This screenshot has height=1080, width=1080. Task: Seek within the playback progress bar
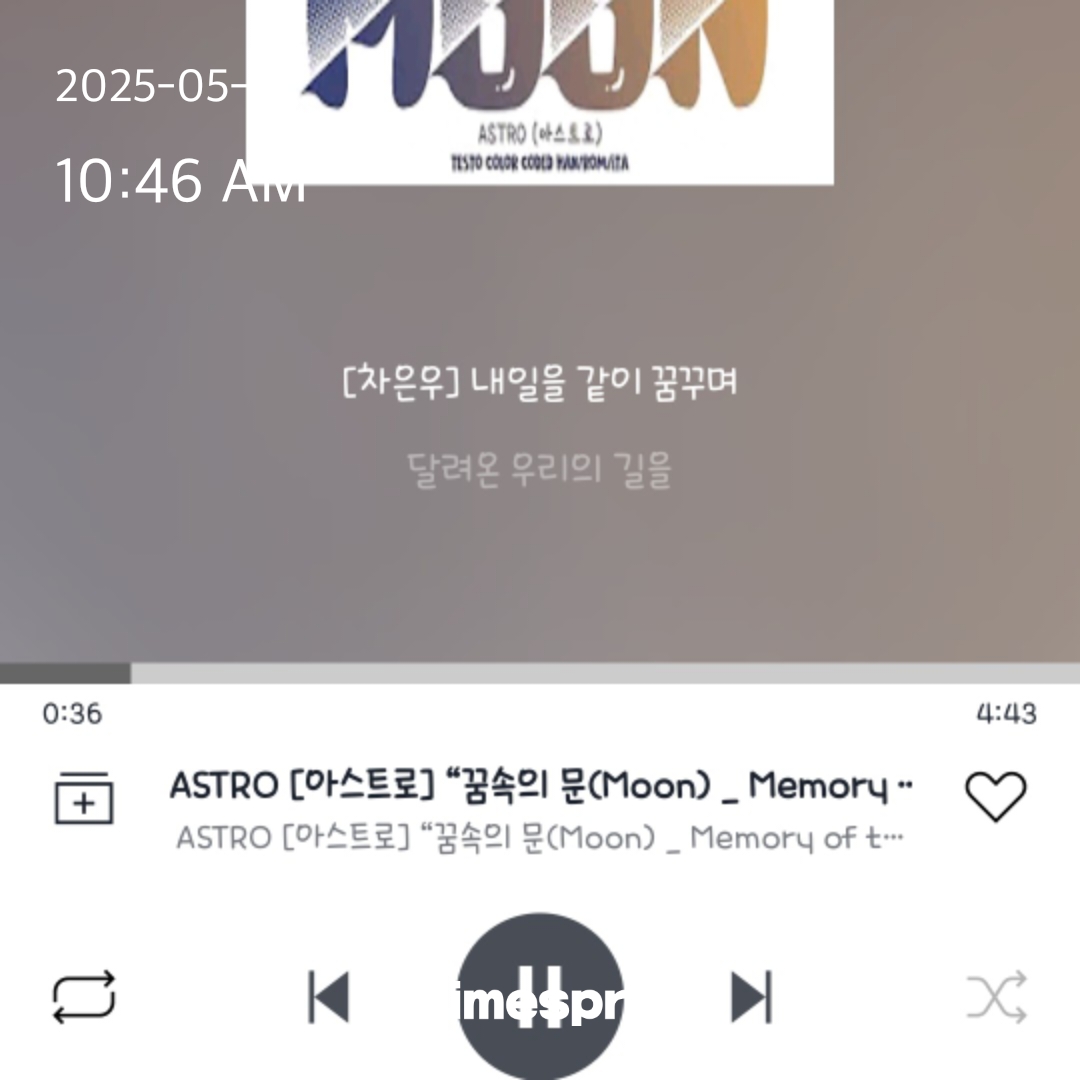[x=540, y=673]
